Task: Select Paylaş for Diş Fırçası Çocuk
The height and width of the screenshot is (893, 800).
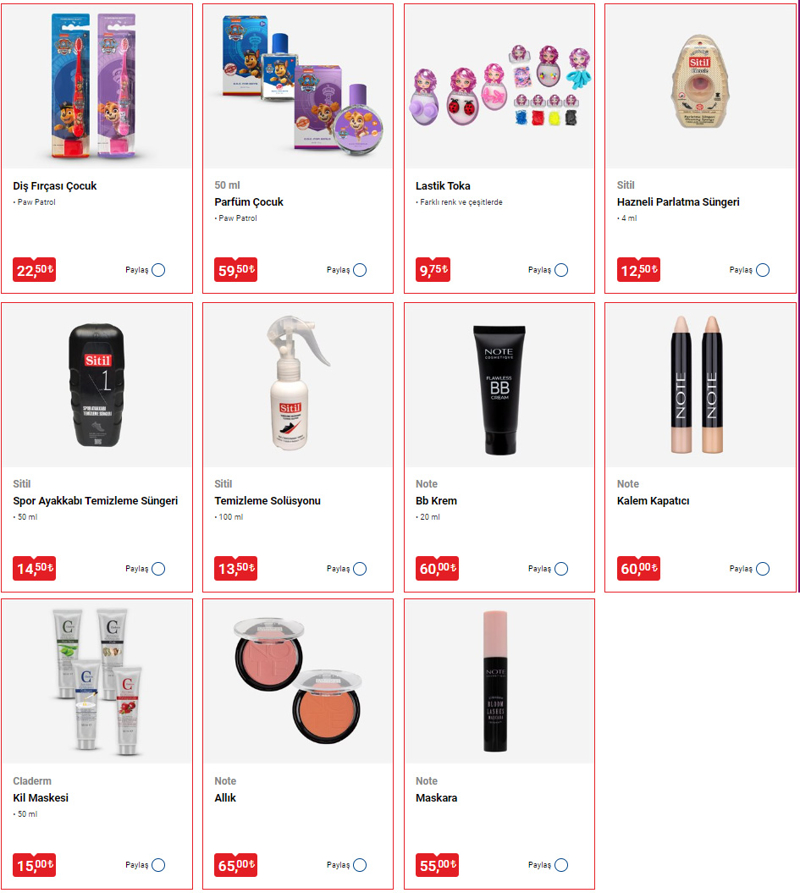Action: pyautogui.click(x=158, y=270)
